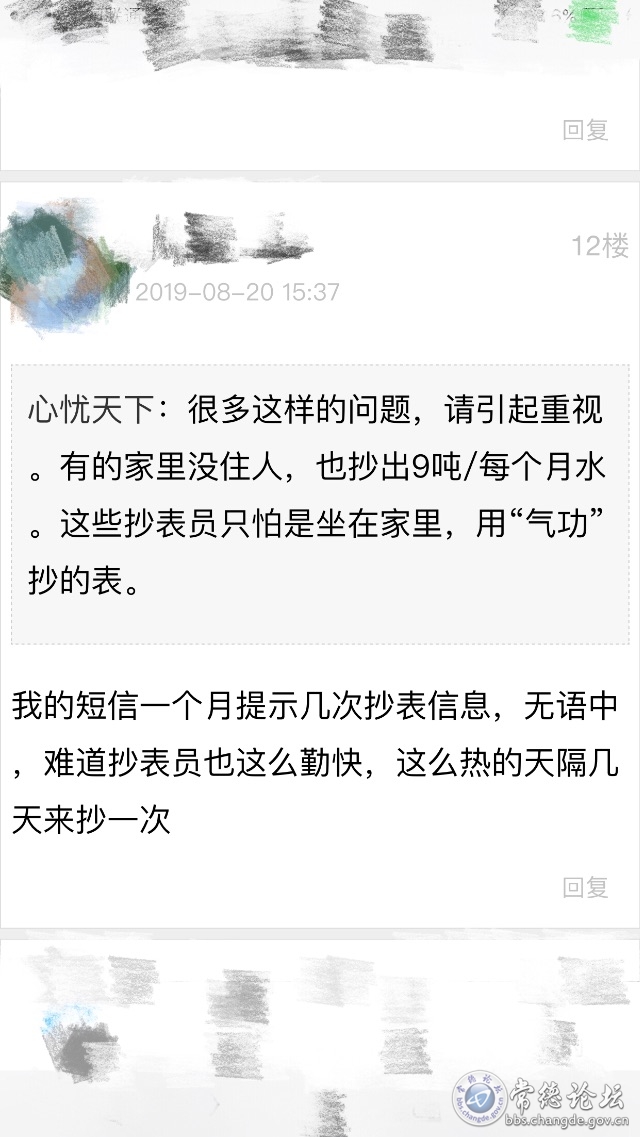Reply to the post above 12楼
Image resolution: width=640 pixels, height=1137 pixels.
pos(585,130)
